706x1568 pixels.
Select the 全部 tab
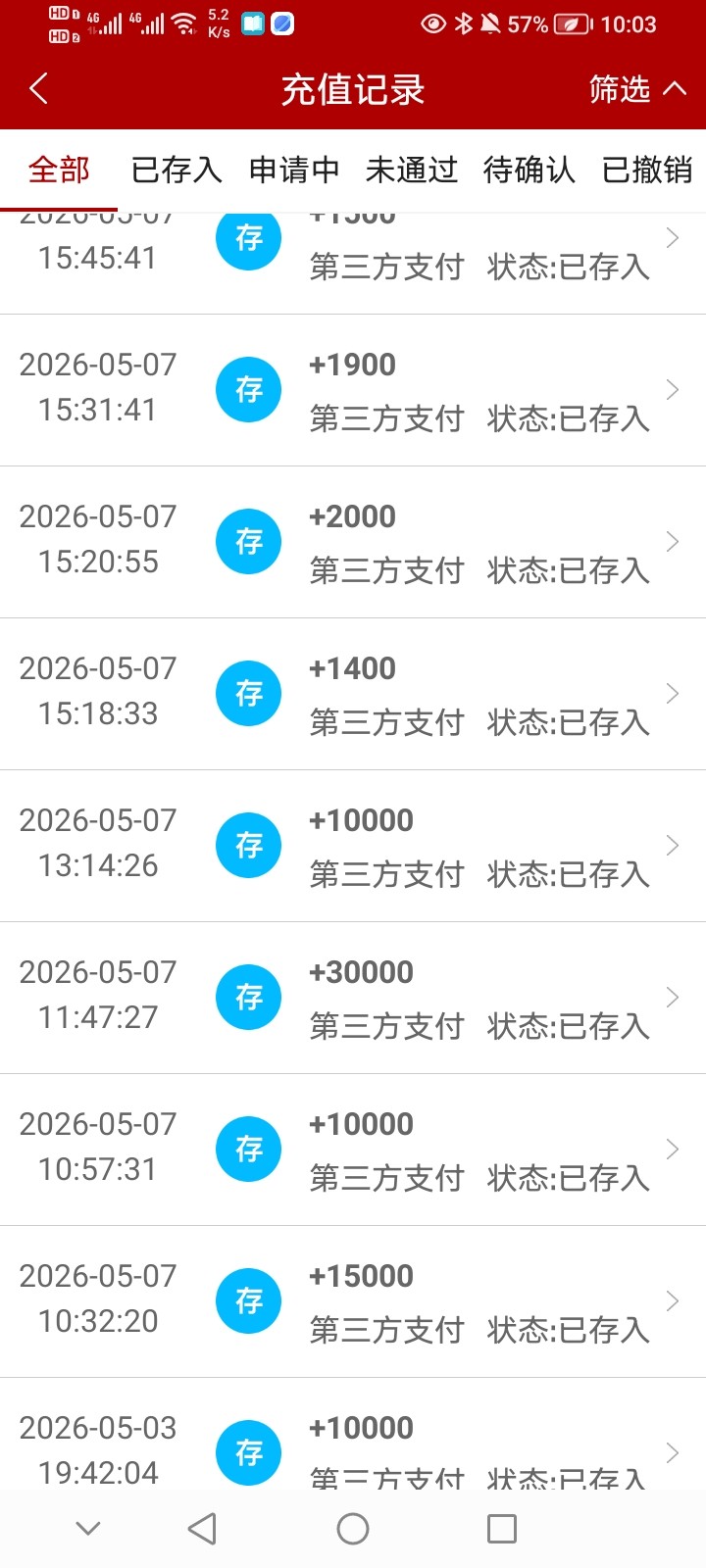coord(59,170)
